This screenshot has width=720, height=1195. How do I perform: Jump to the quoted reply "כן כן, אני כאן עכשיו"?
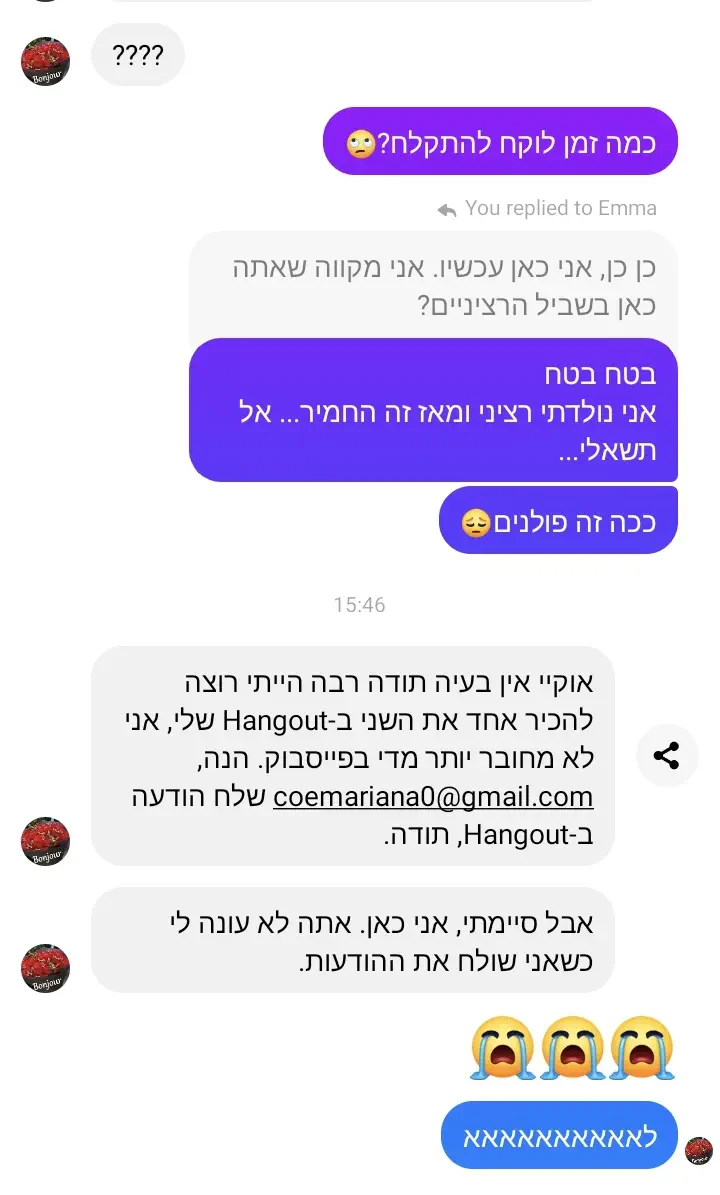433,286
